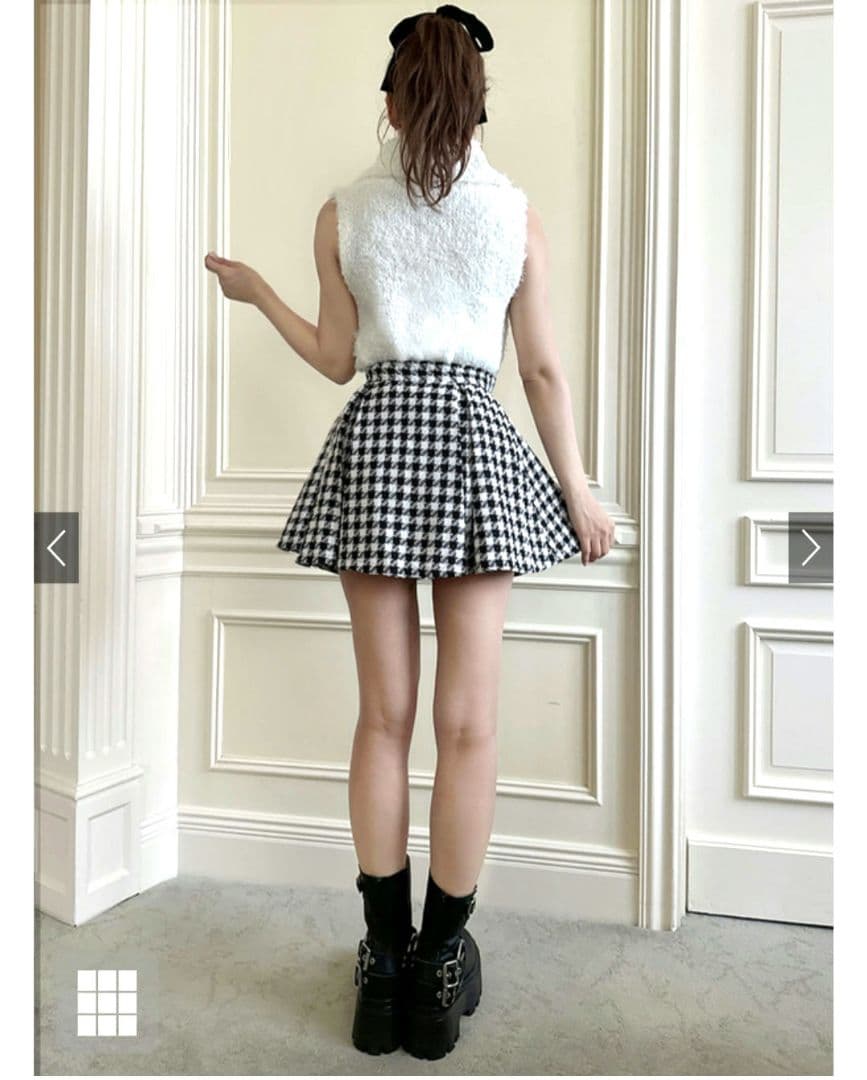Show the previous product photo

click(x=56, y=547)
